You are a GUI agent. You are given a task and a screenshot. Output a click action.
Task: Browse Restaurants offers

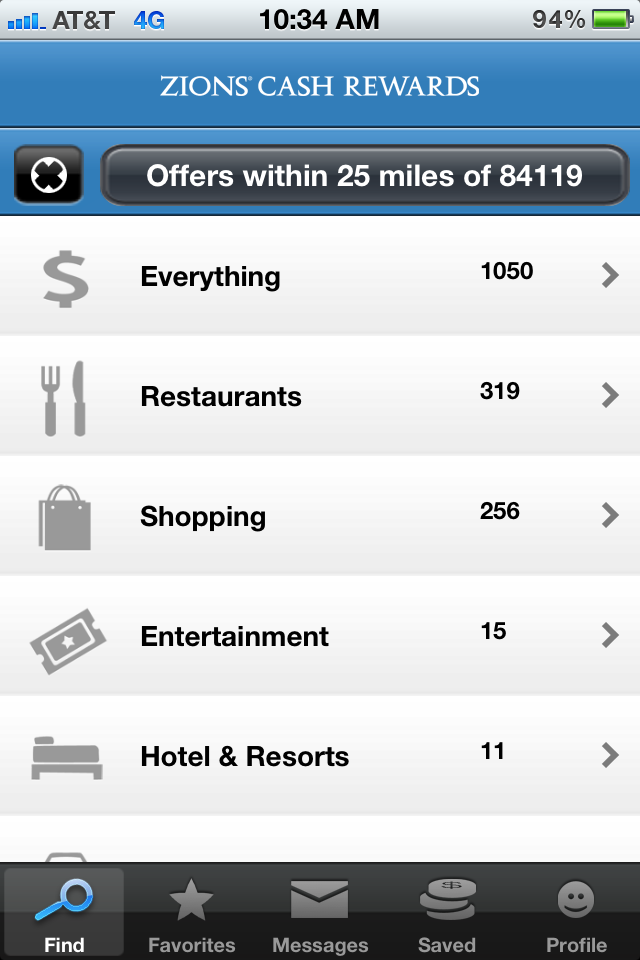[x=320, y=396]
